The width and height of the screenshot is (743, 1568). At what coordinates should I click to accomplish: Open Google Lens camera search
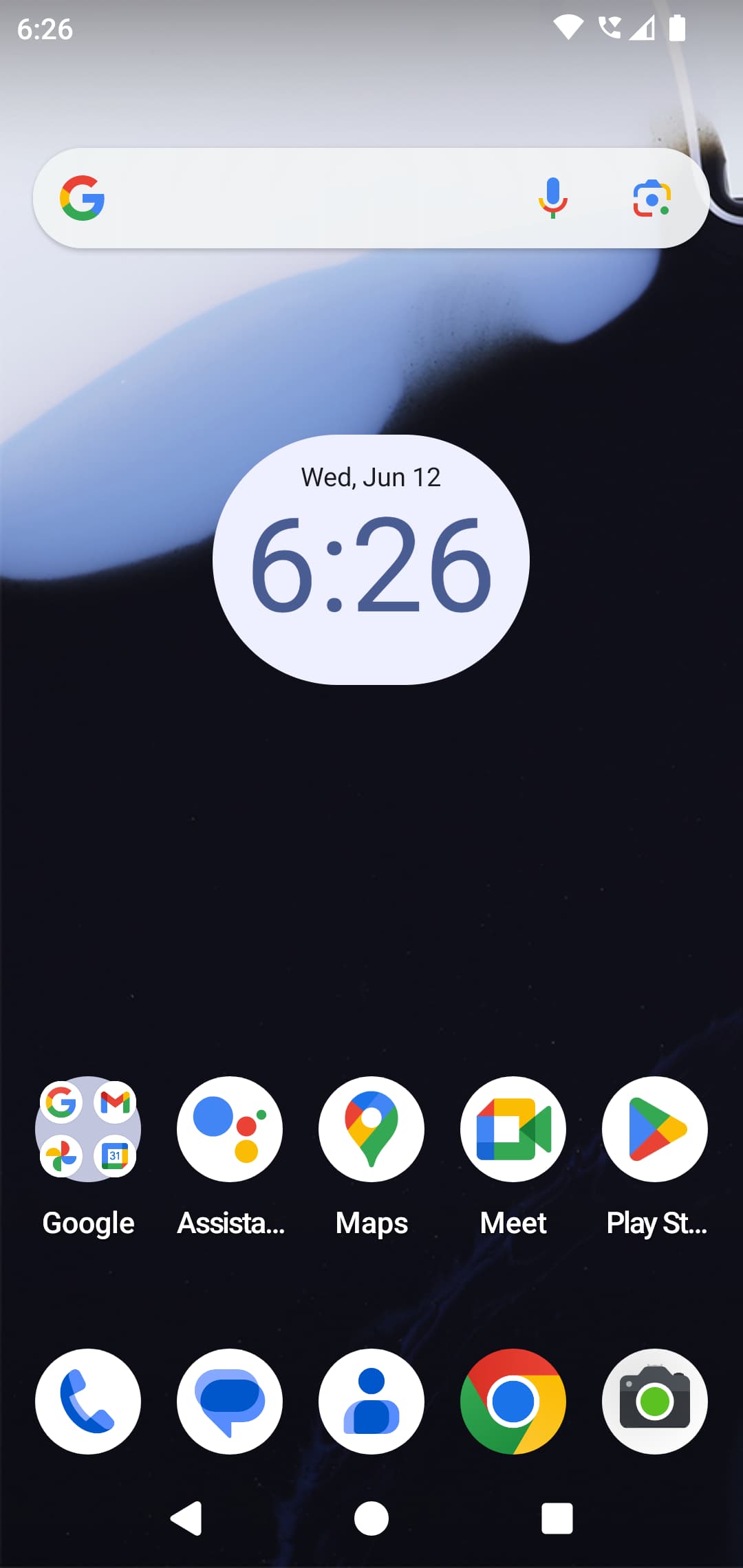652,198
